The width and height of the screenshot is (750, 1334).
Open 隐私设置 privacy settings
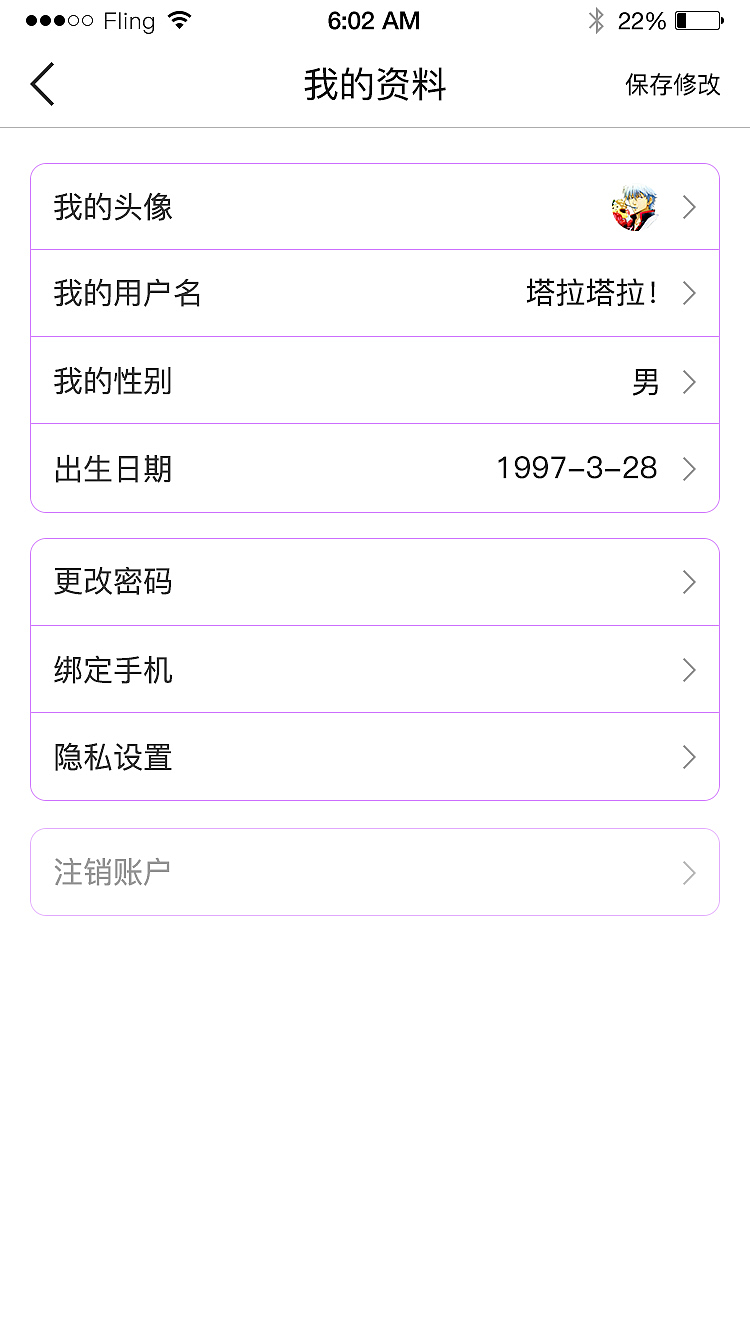375,757
